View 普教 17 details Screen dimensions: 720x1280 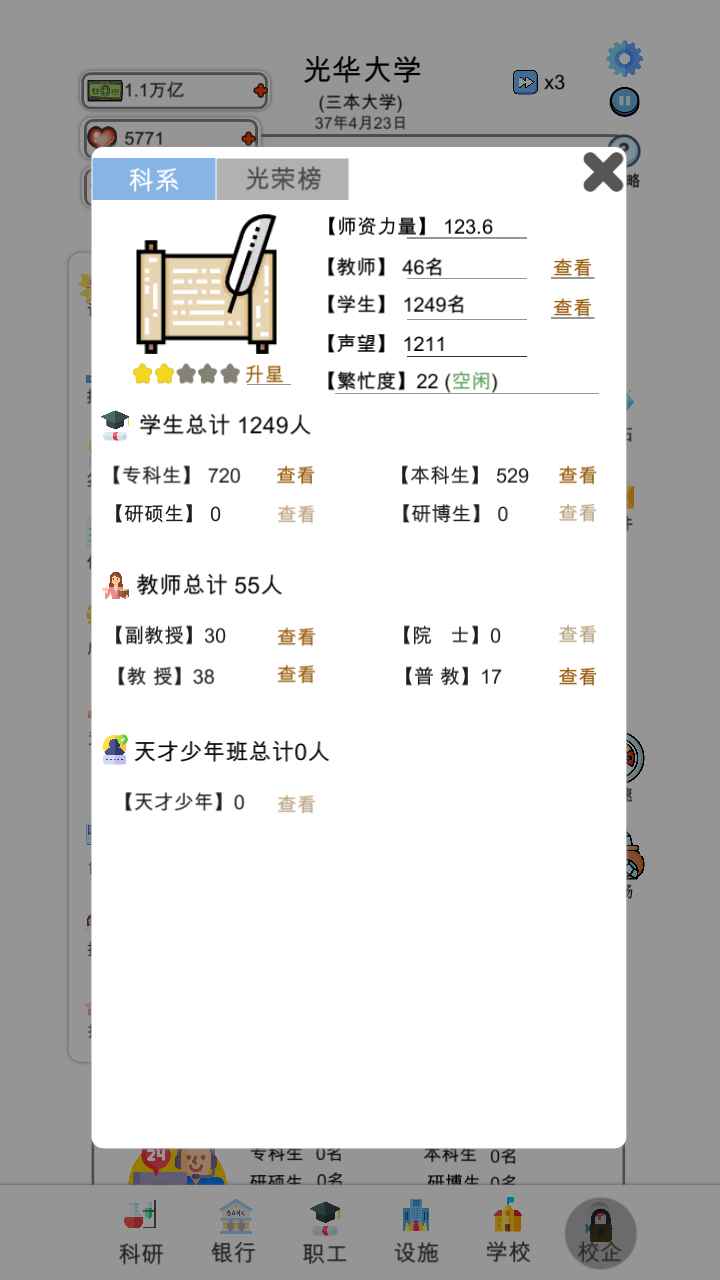[x=577, y=677]
